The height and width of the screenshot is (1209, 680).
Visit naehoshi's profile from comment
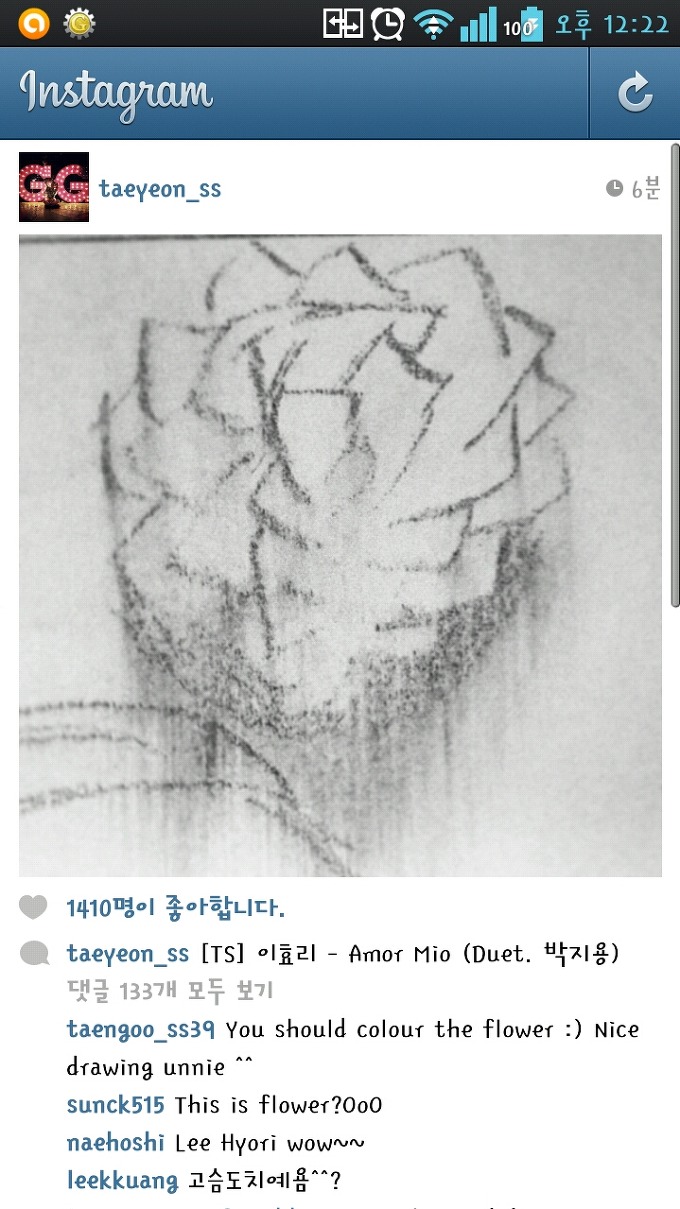115,1143
